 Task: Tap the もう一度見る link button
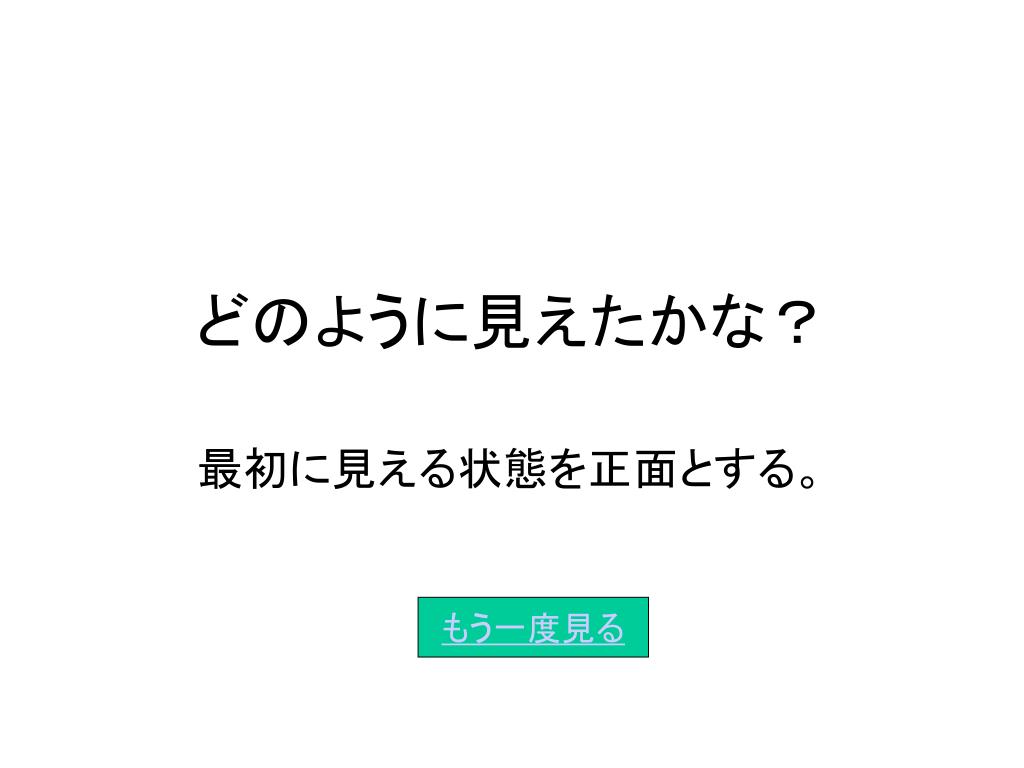pos(533,628)
